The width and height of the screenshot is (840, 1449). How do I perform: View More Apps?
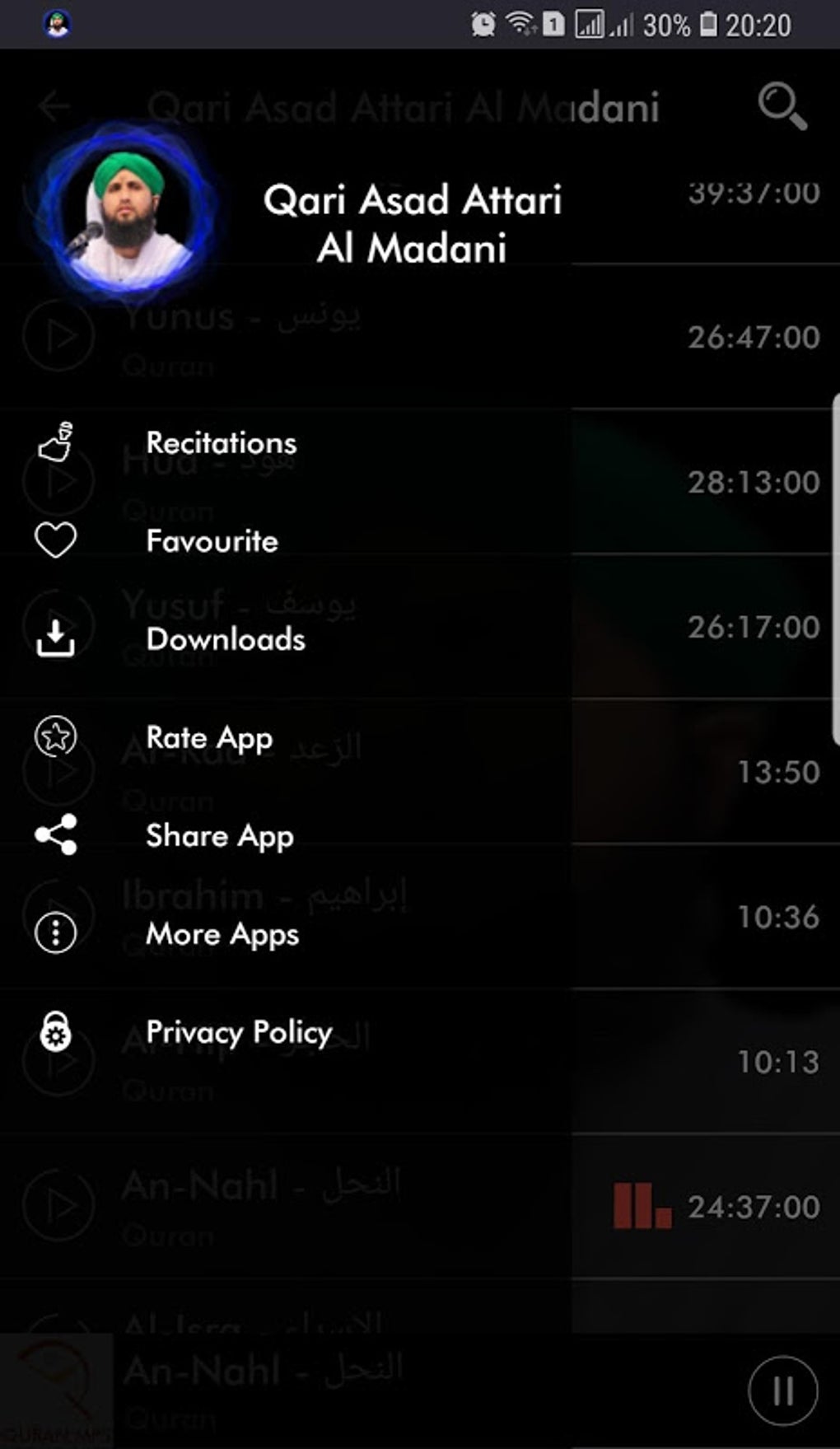pyautogui.click(x=222, y=934)
